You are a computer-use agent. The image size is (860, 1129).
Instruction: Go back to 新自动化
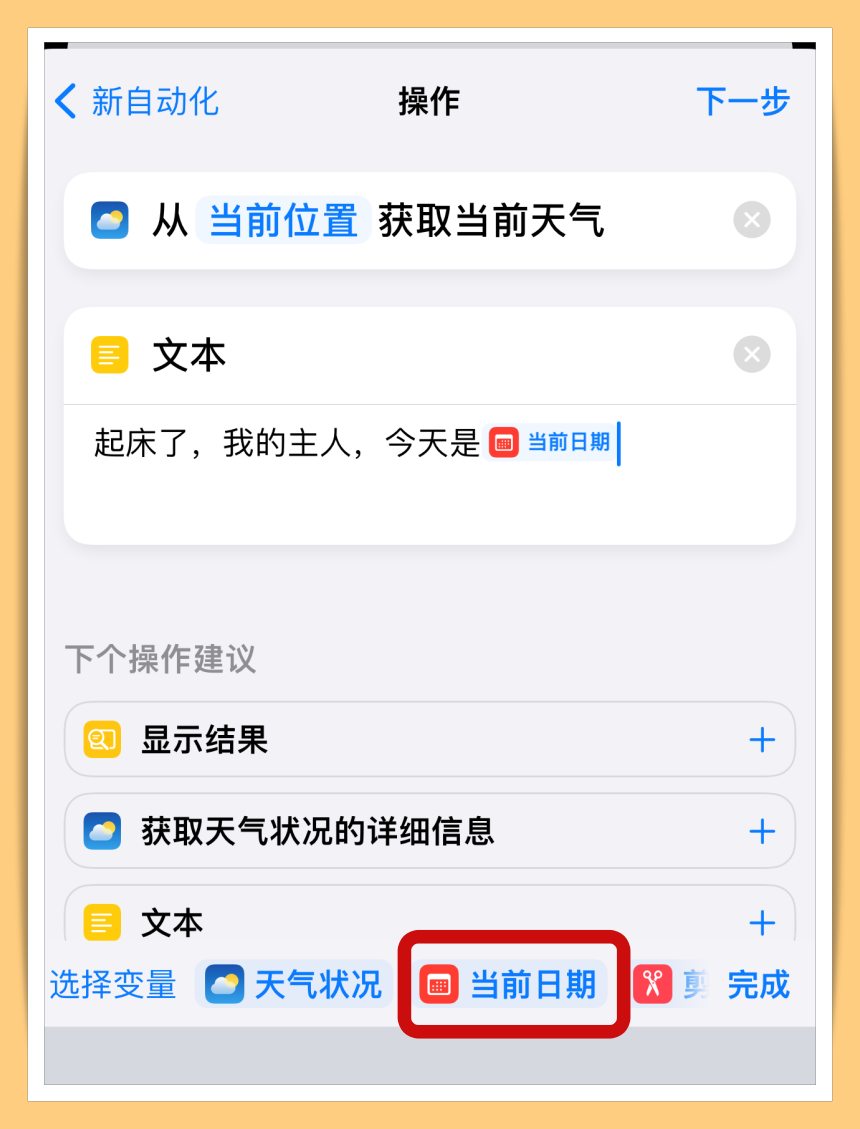[136, 101]
